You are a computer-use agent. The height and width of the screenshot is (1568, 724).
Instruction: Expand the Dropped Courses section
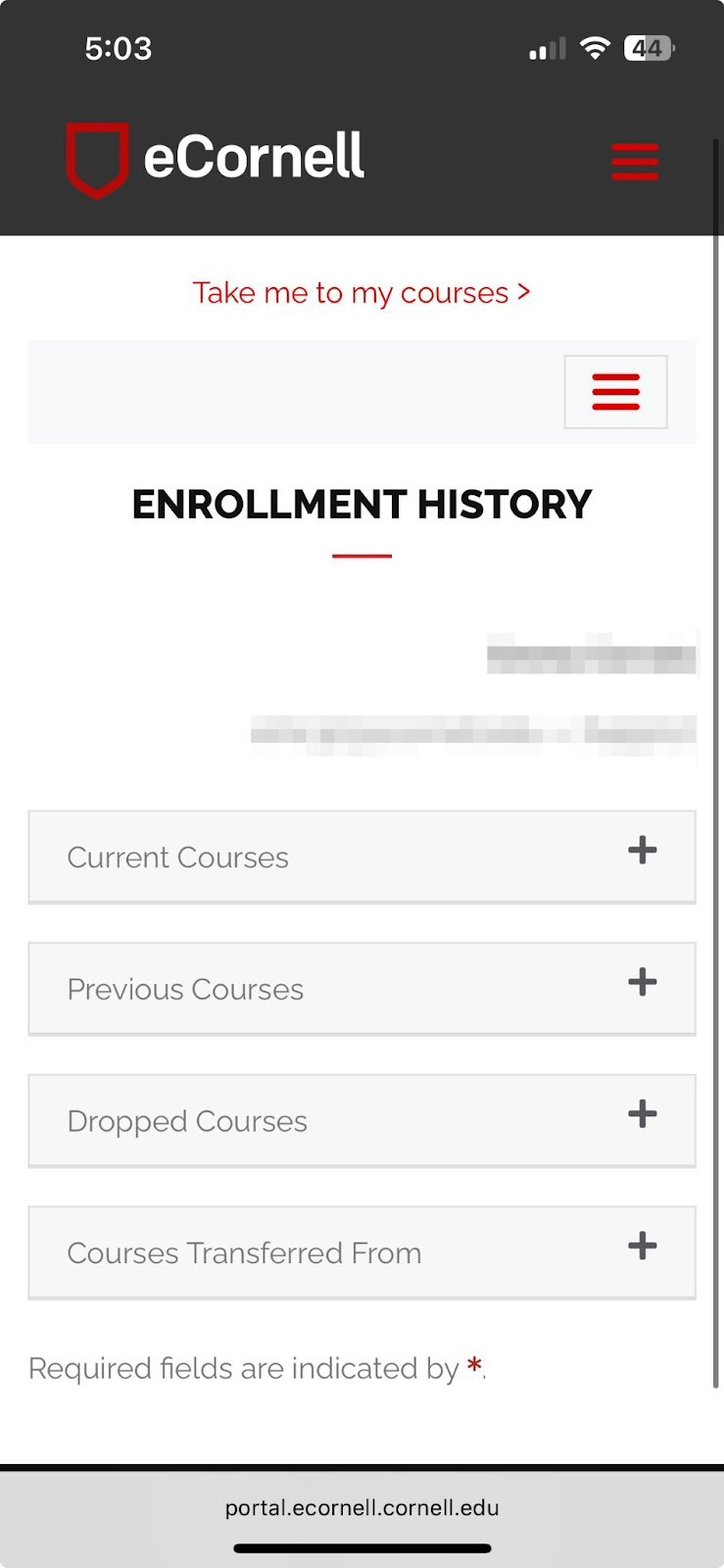point(362,1121)
